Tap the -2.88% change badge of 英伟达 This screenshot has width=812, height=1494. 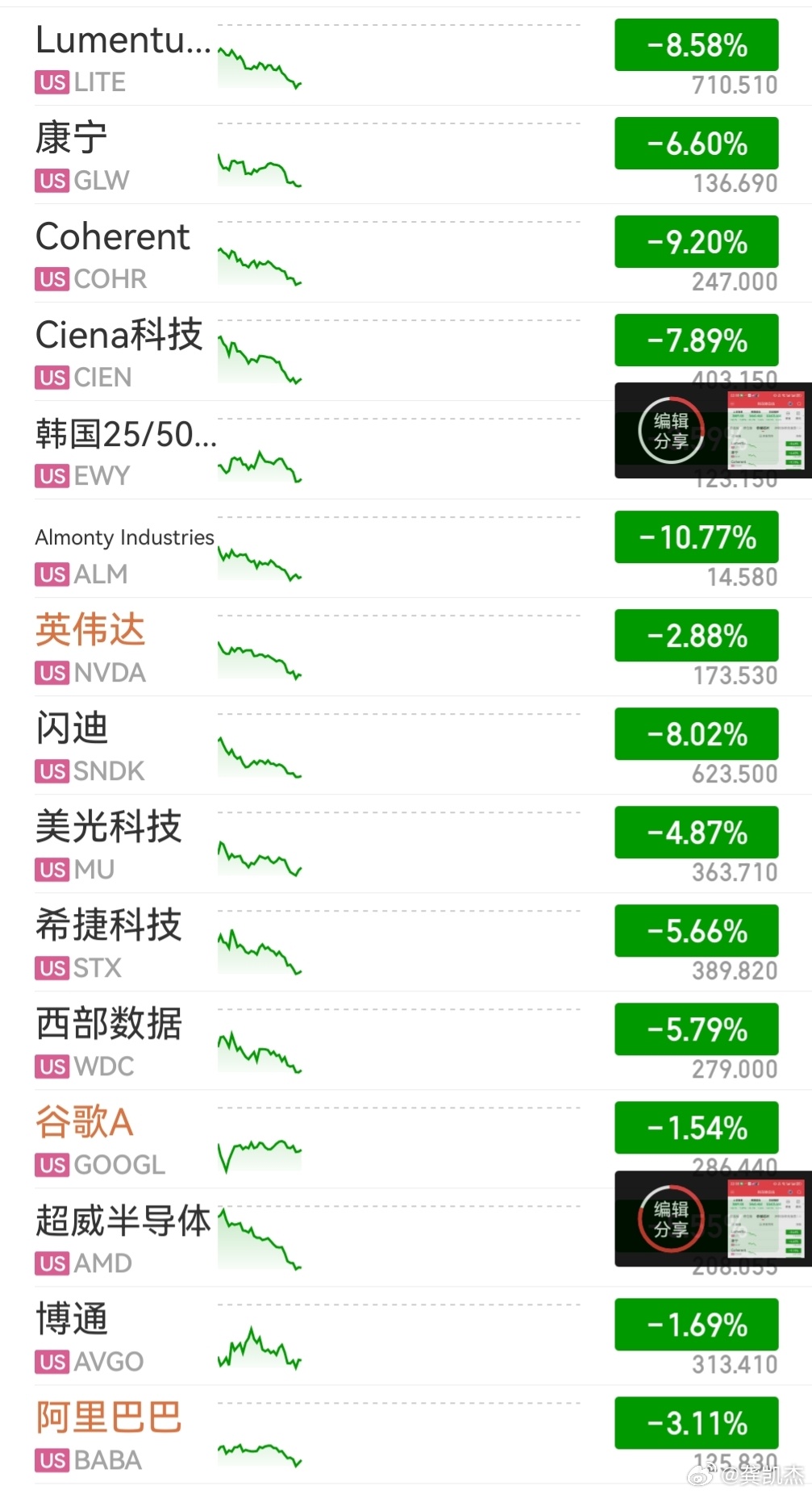coord(695,636)
